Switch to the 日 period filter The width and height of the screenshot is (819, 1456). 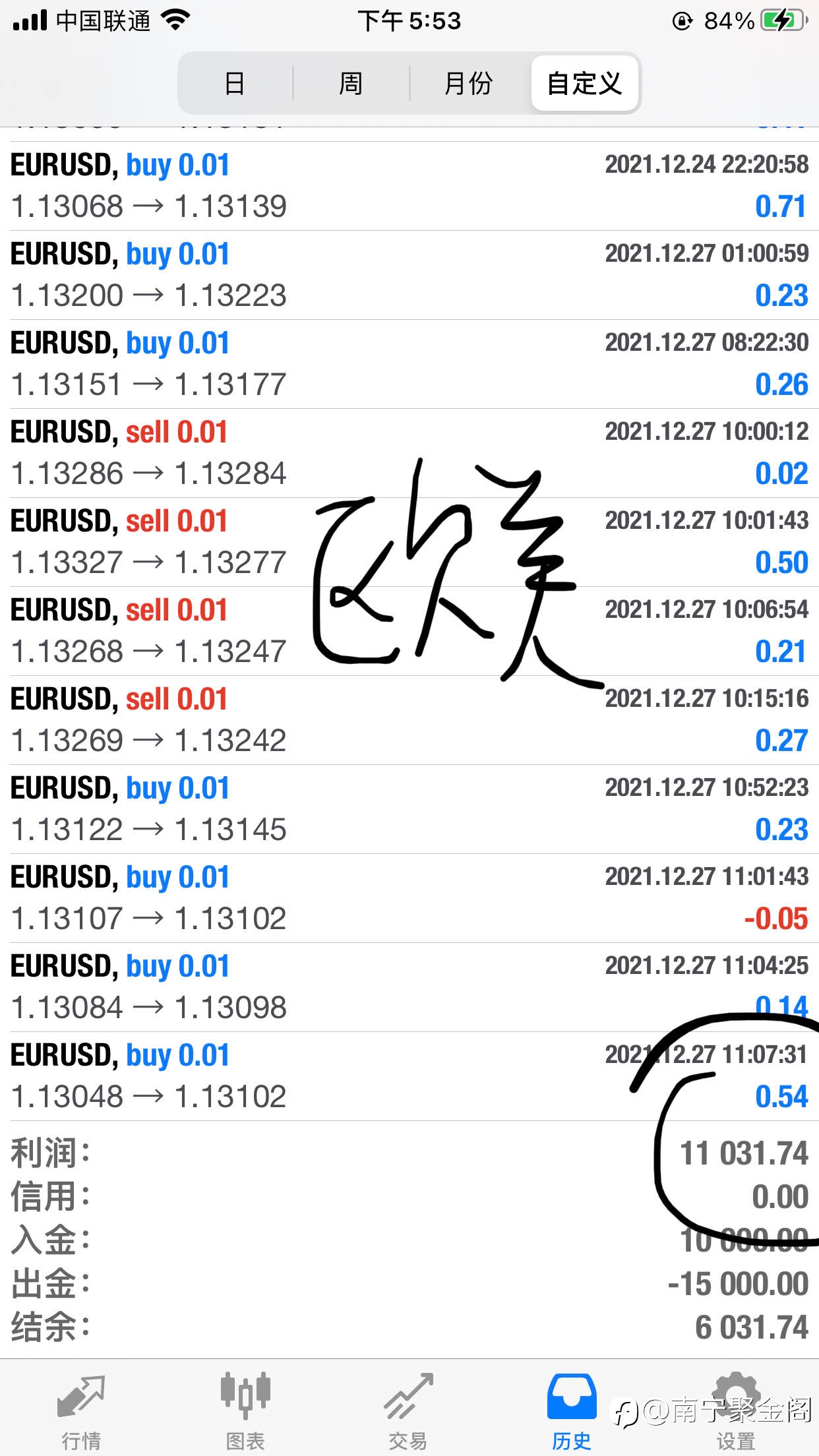tap(235, 84)
